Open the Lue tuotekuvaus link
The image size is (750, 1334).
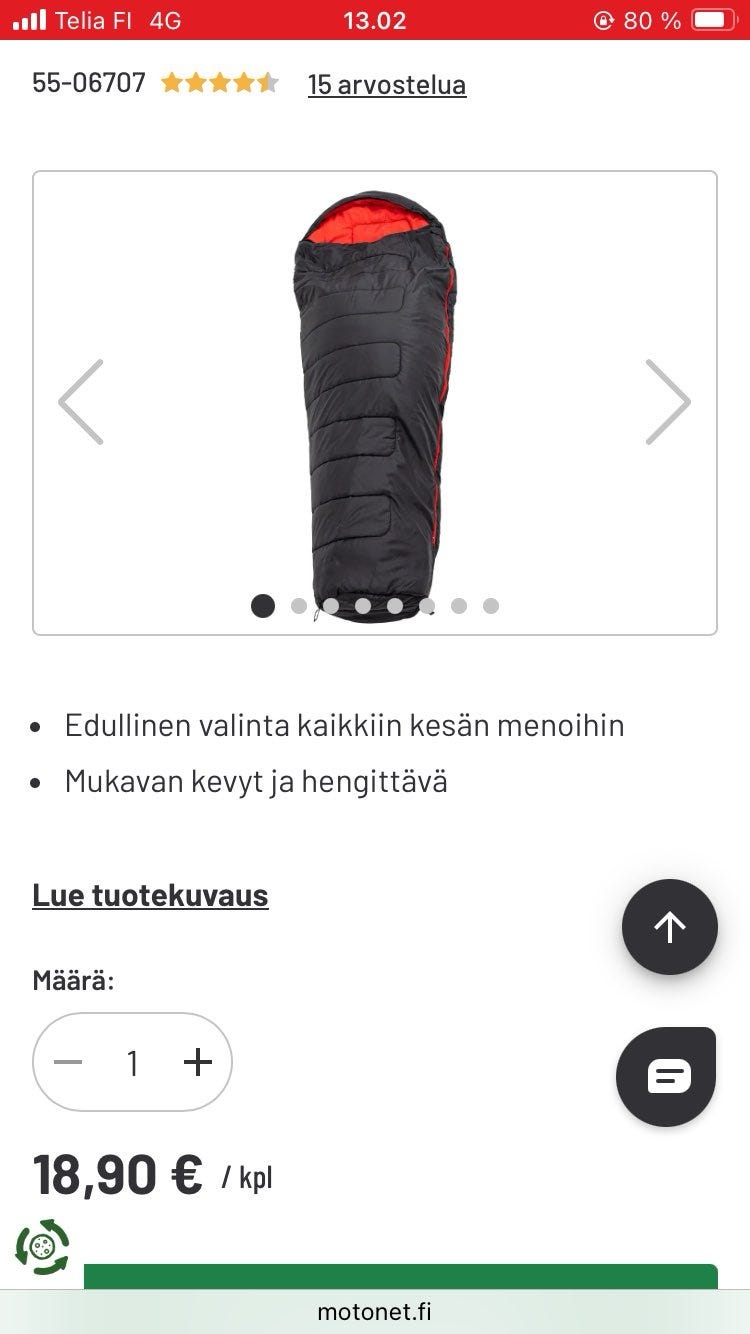tap(150, 895)
